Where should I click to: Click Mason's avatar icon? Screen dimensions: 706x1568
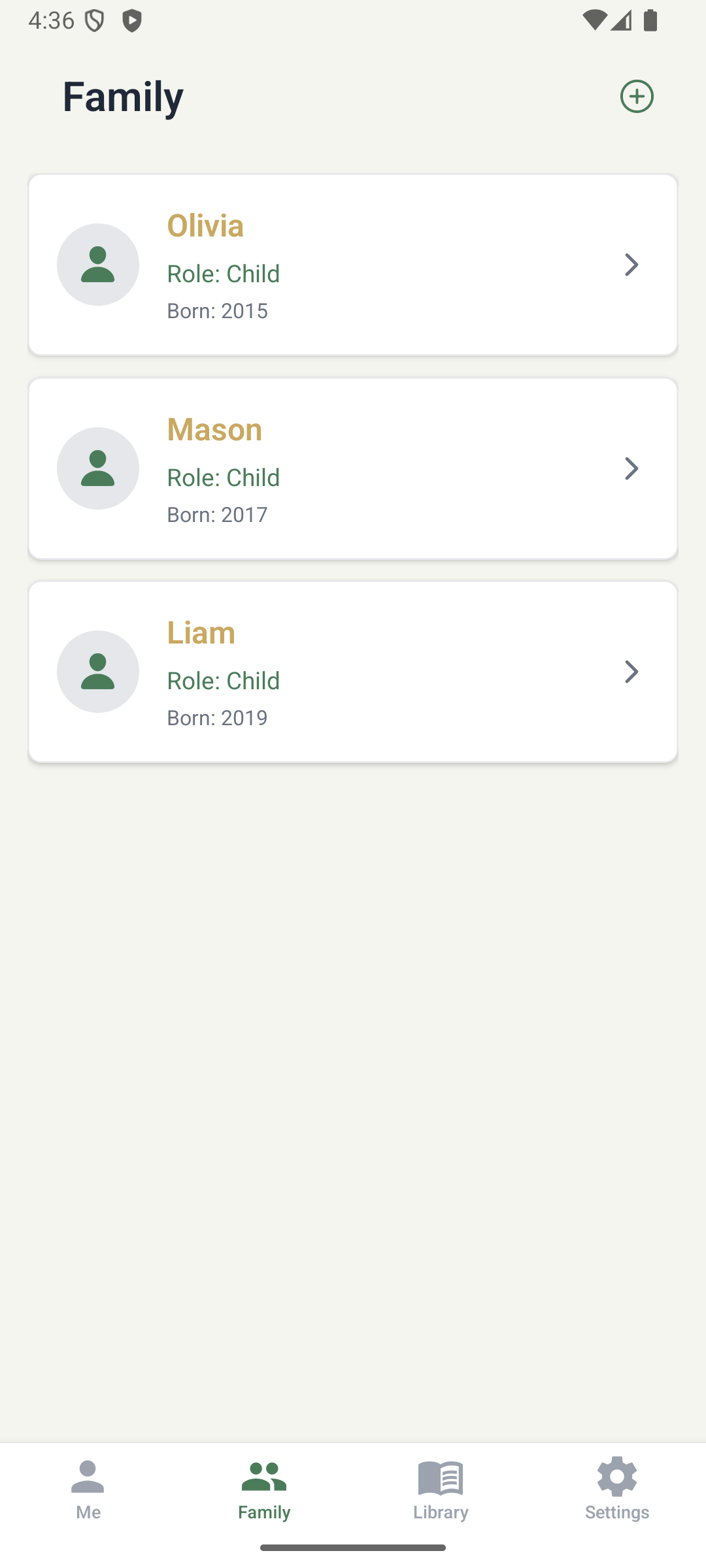coord(97,468)
